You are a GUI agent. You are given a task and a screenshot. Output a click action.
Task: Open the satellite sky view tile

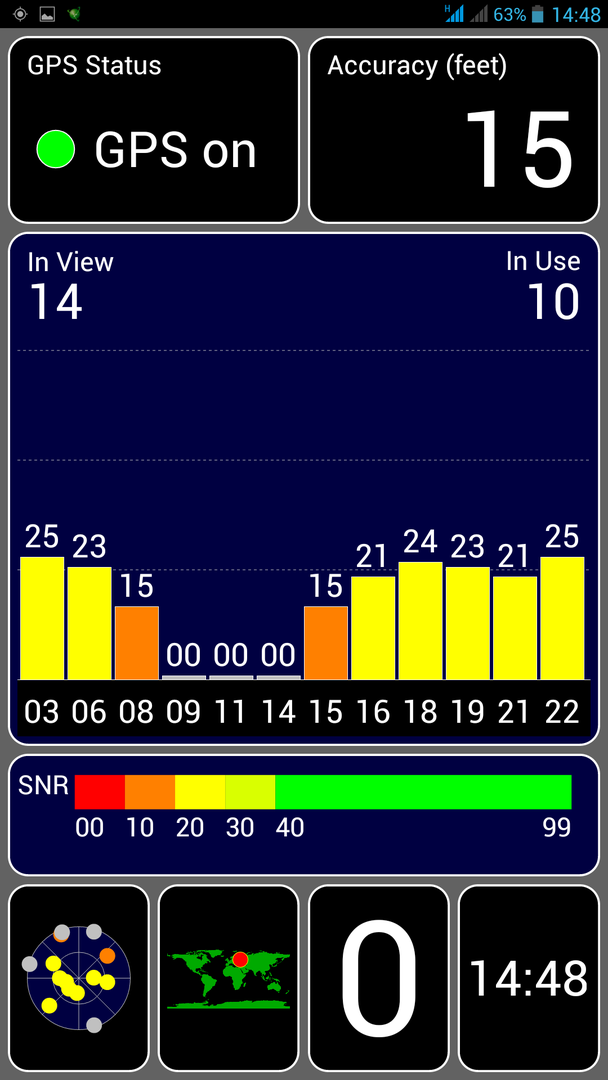78,977
